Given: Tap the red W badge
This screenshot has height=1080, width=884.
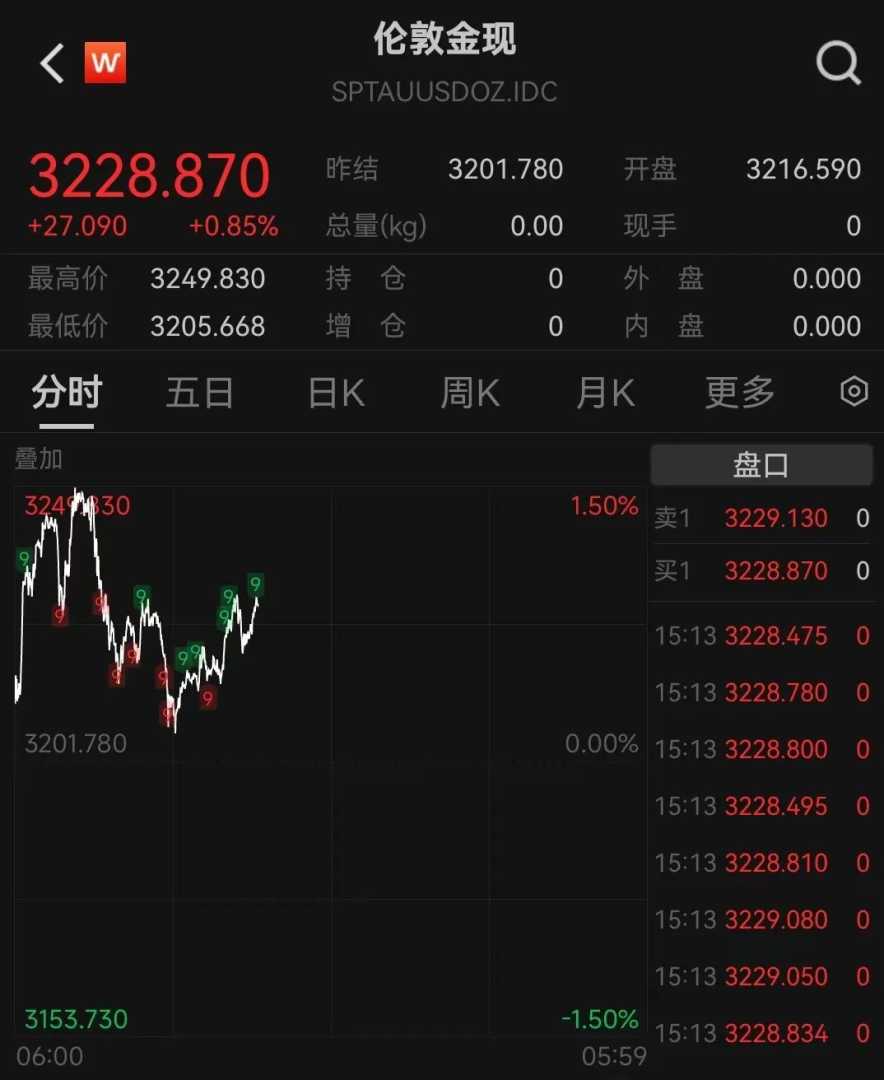Looking at the screenshot, I should click(x=105, y=64).
